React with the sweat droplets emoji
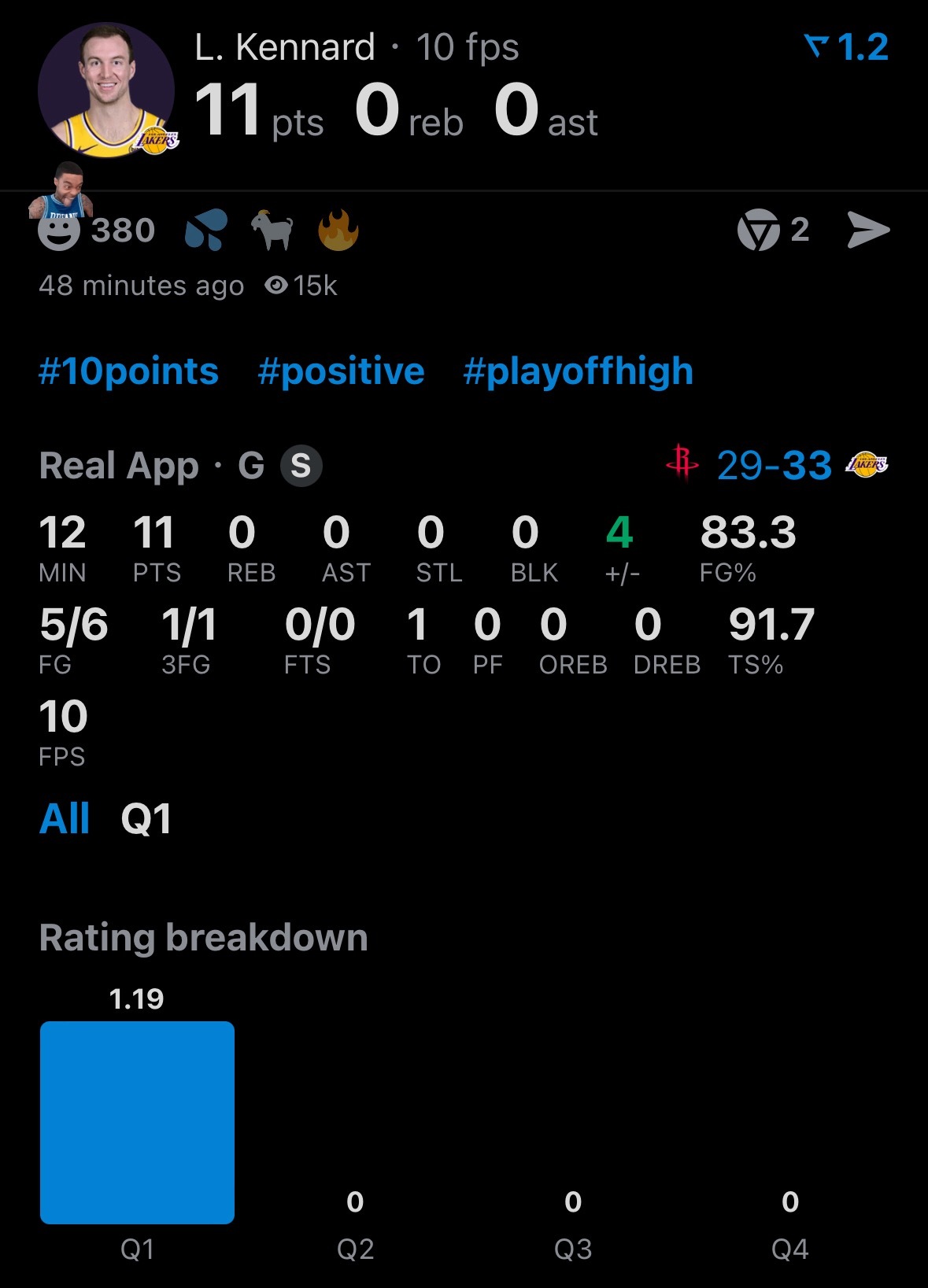The width and height of the screenshot is (928, 1288). [206, 231]
